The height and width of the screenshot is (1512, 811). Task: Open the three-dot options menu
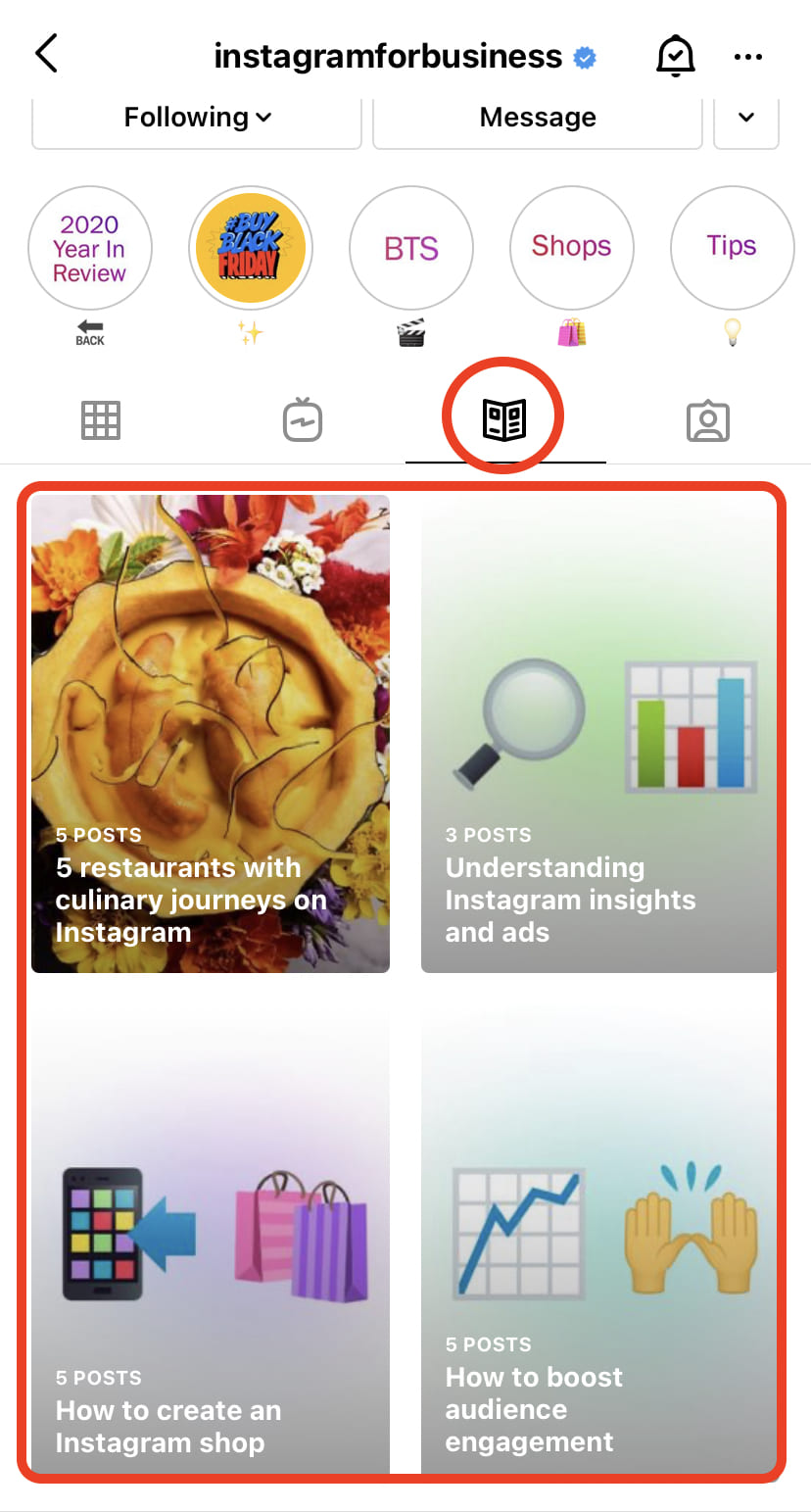(748, 56)
